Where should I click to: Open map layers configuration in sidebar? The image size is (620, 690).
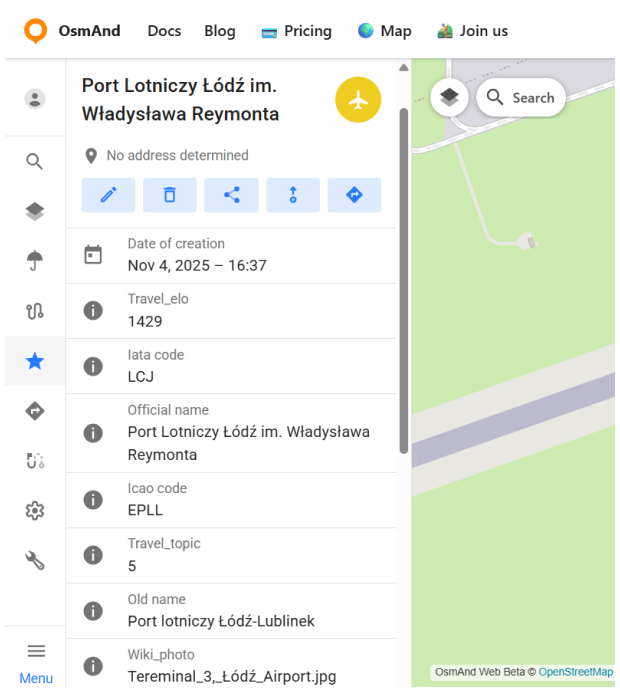(x=35, y=211)
